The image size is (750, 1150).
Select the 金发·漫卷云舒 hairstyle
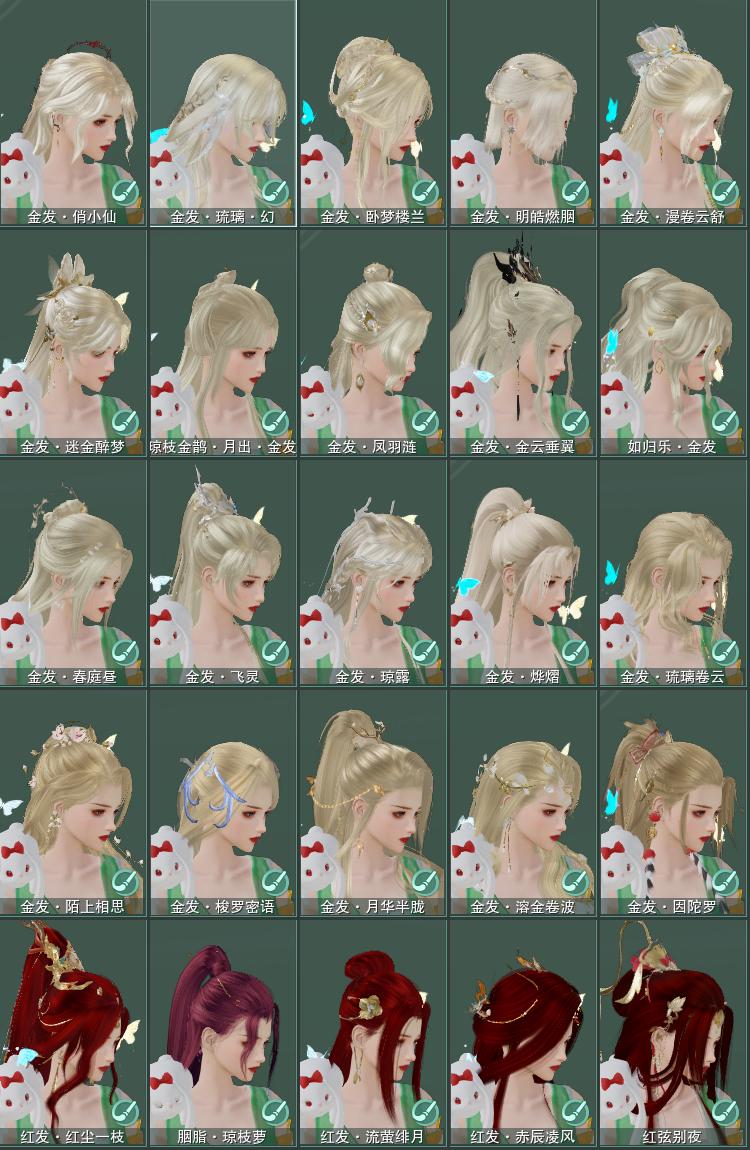(x=673, y=110)
